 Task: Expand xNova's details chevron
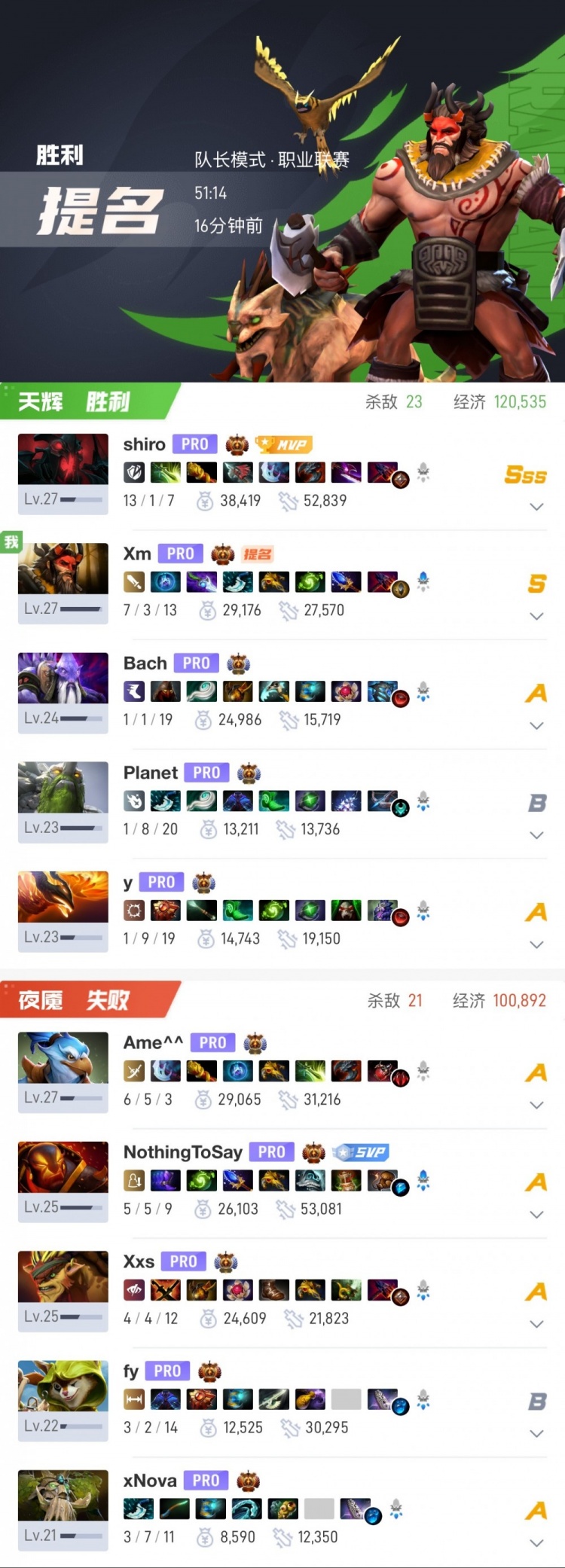click(x=536, y=1542)
